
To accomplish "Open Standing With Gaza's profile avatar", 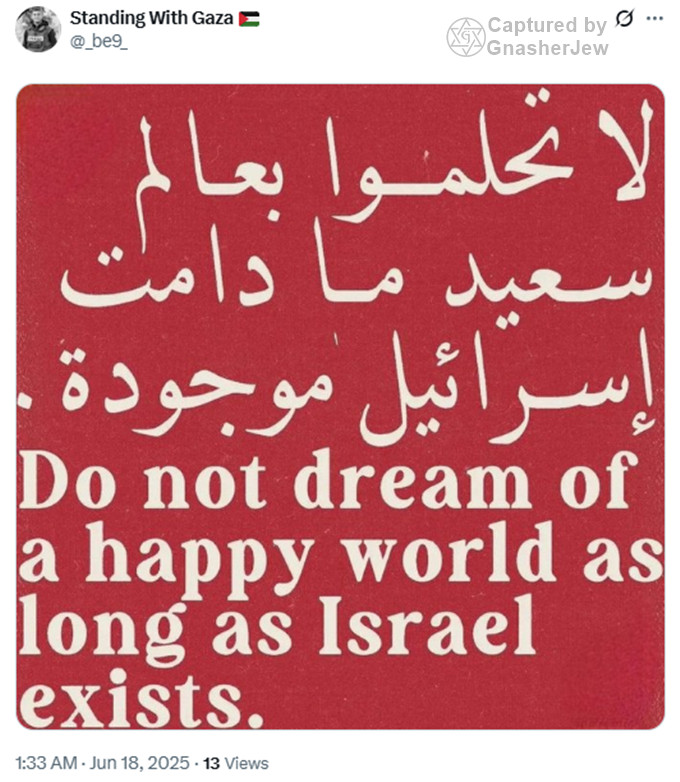I will 38,29.
